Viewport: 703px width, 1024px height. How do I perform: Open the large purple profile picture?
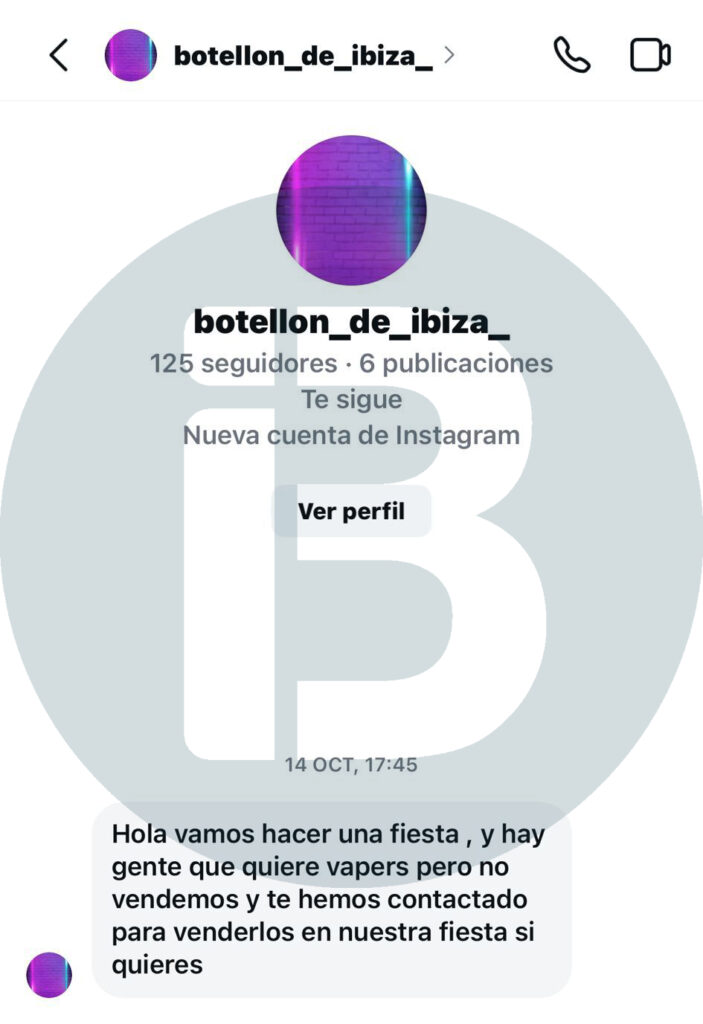tap(351, 210)
